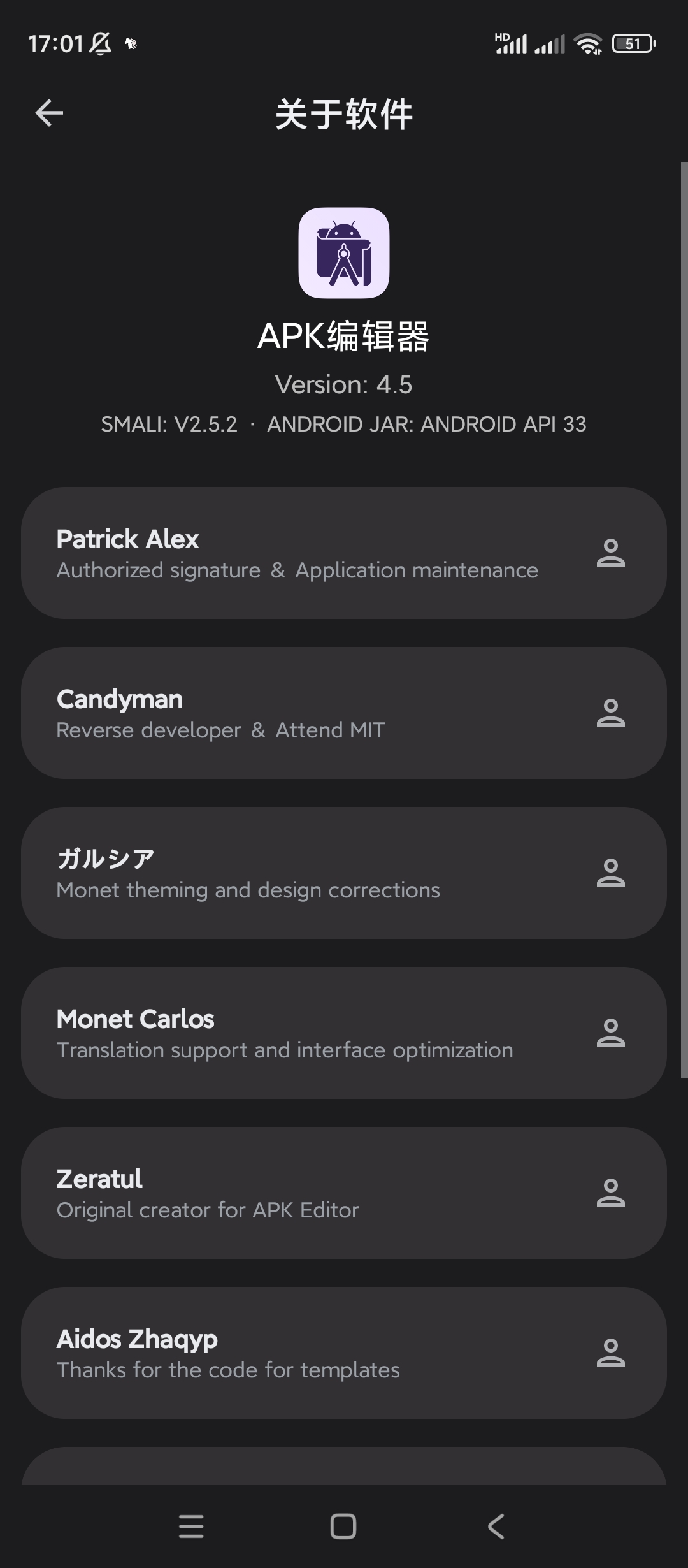This screenshot has width=688, height=1568.
Task: Open recent apps from navigation bar
Action: 191,1526
